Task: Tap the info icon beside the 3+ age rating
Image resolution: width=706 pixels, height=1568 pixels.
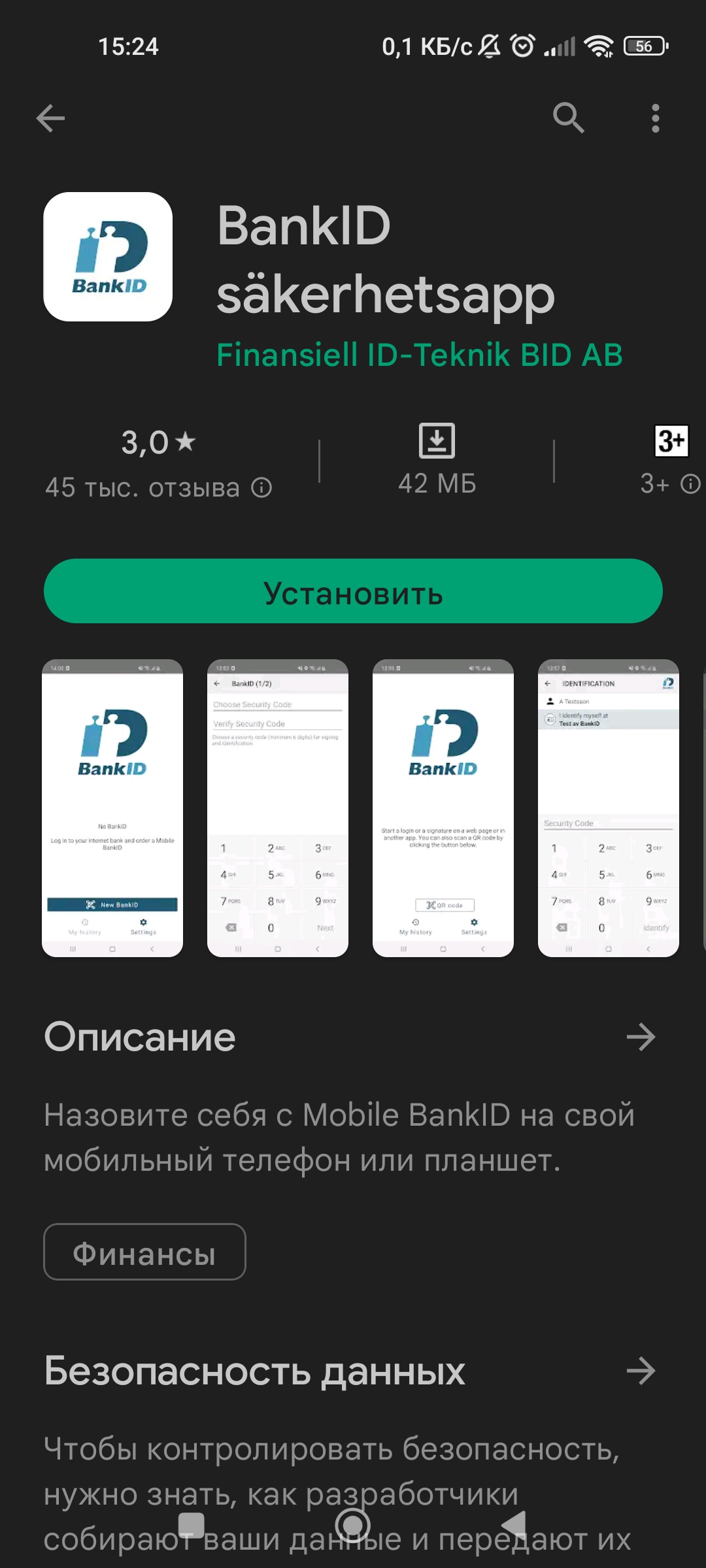Action: pyautogui.click(x=690, y=484)
